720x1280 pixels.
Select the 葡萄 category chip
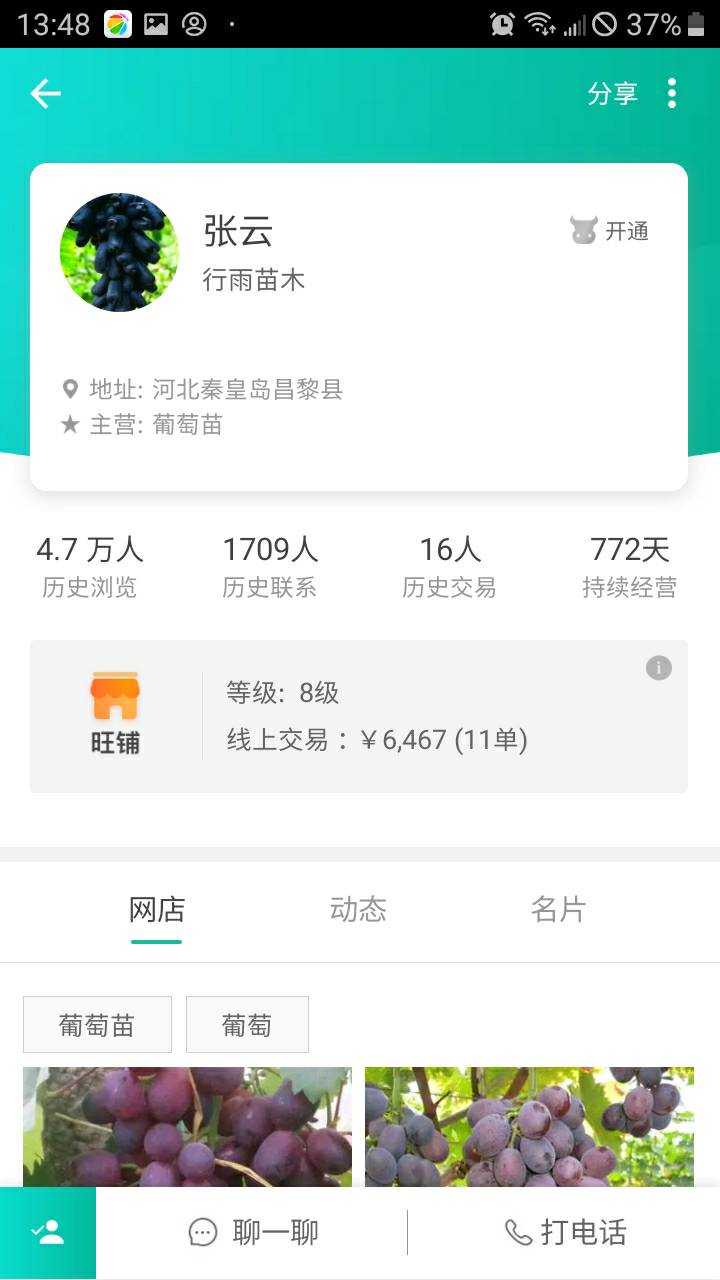tap(247, 1025)
